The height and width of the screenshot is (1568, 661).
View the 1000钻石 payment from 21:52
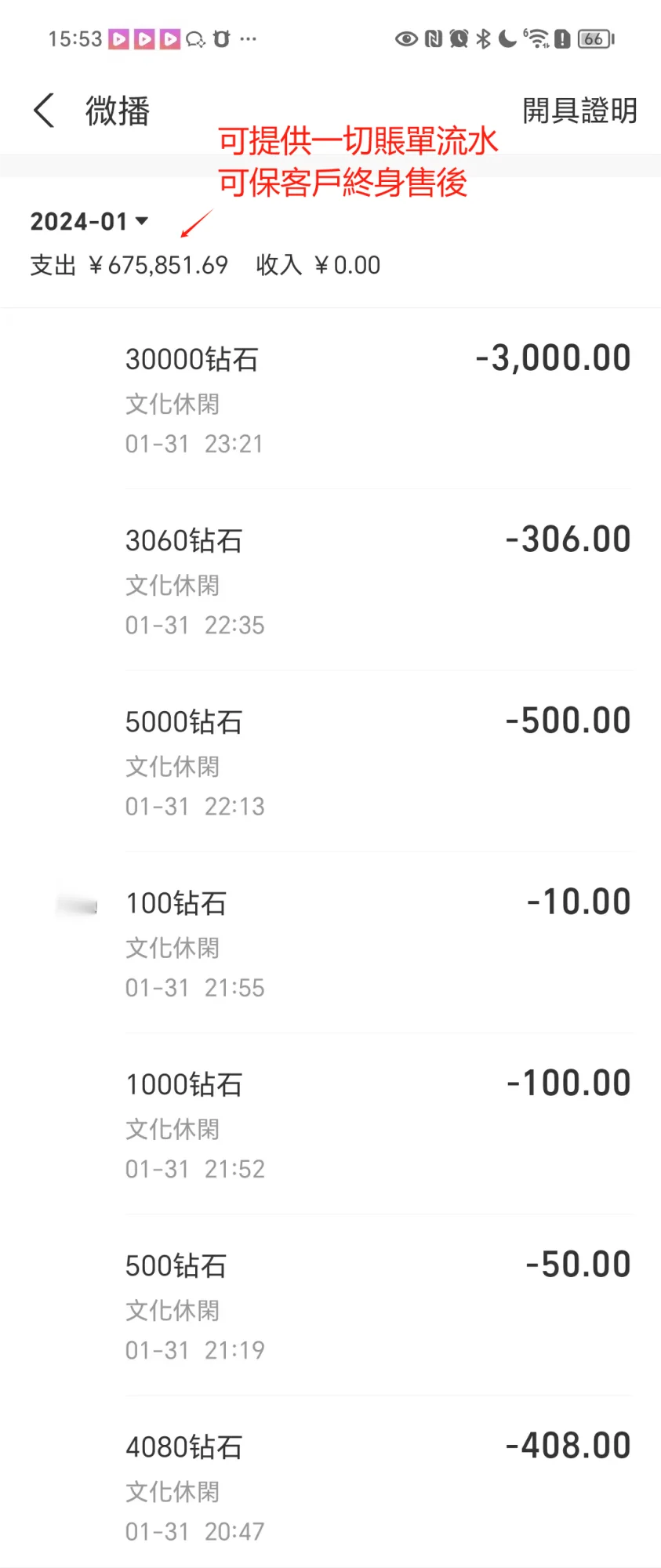coord(376,1124)
